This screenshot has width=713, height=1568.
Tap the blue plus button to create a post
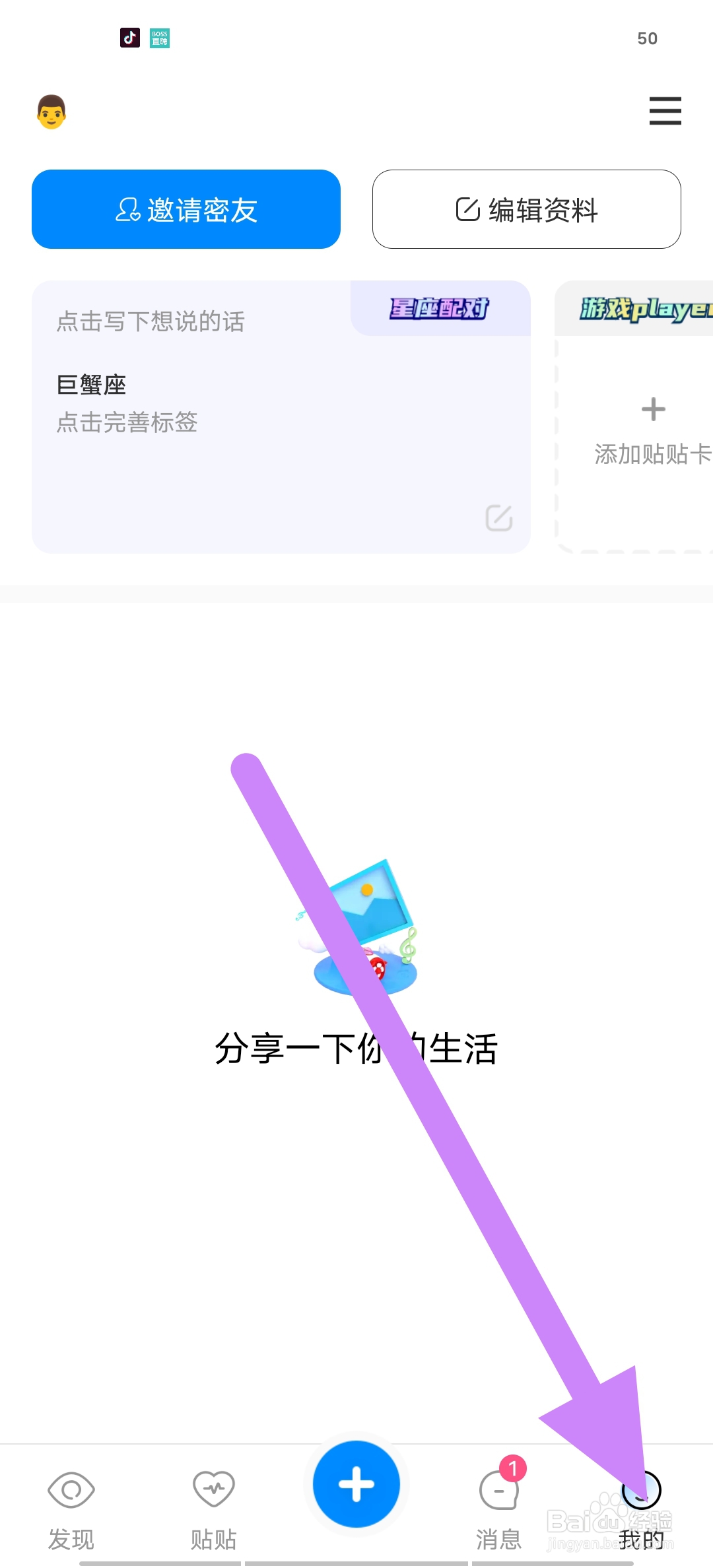[x=355, y=1485]
